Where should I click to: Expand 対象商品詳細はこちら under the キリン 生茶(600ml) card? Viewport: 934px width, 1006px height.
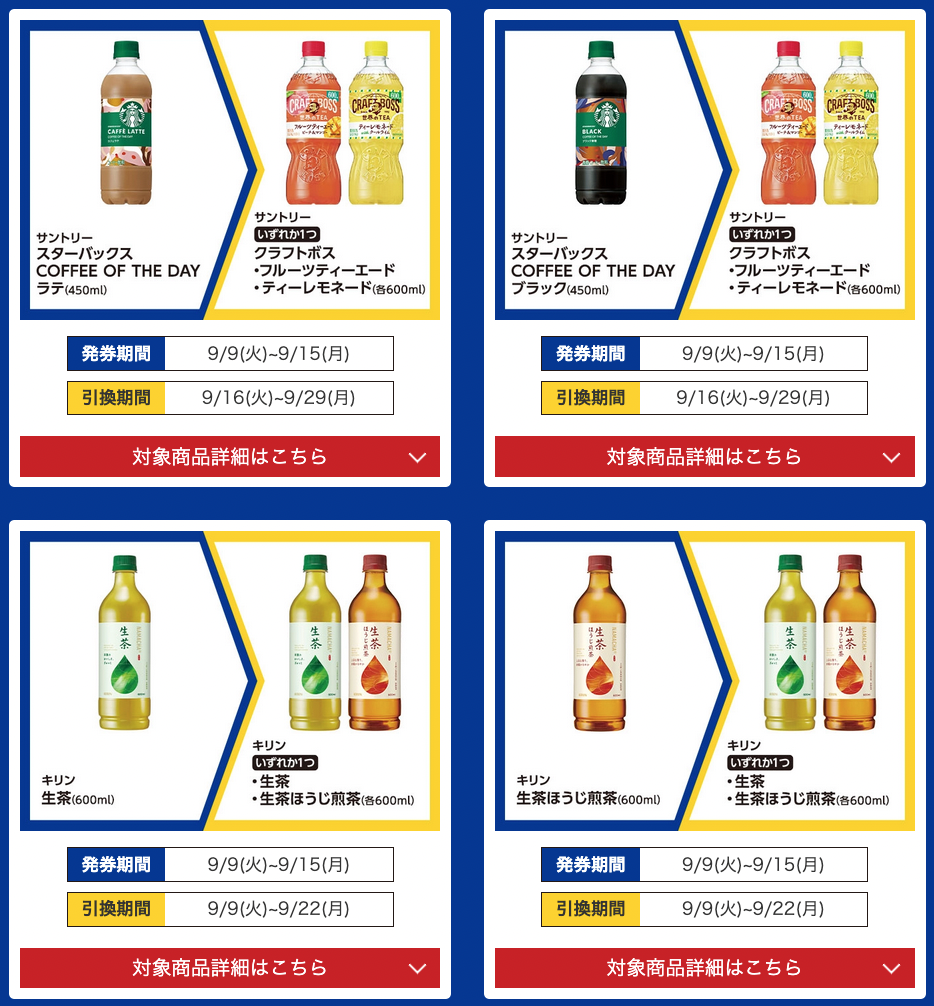230,968
